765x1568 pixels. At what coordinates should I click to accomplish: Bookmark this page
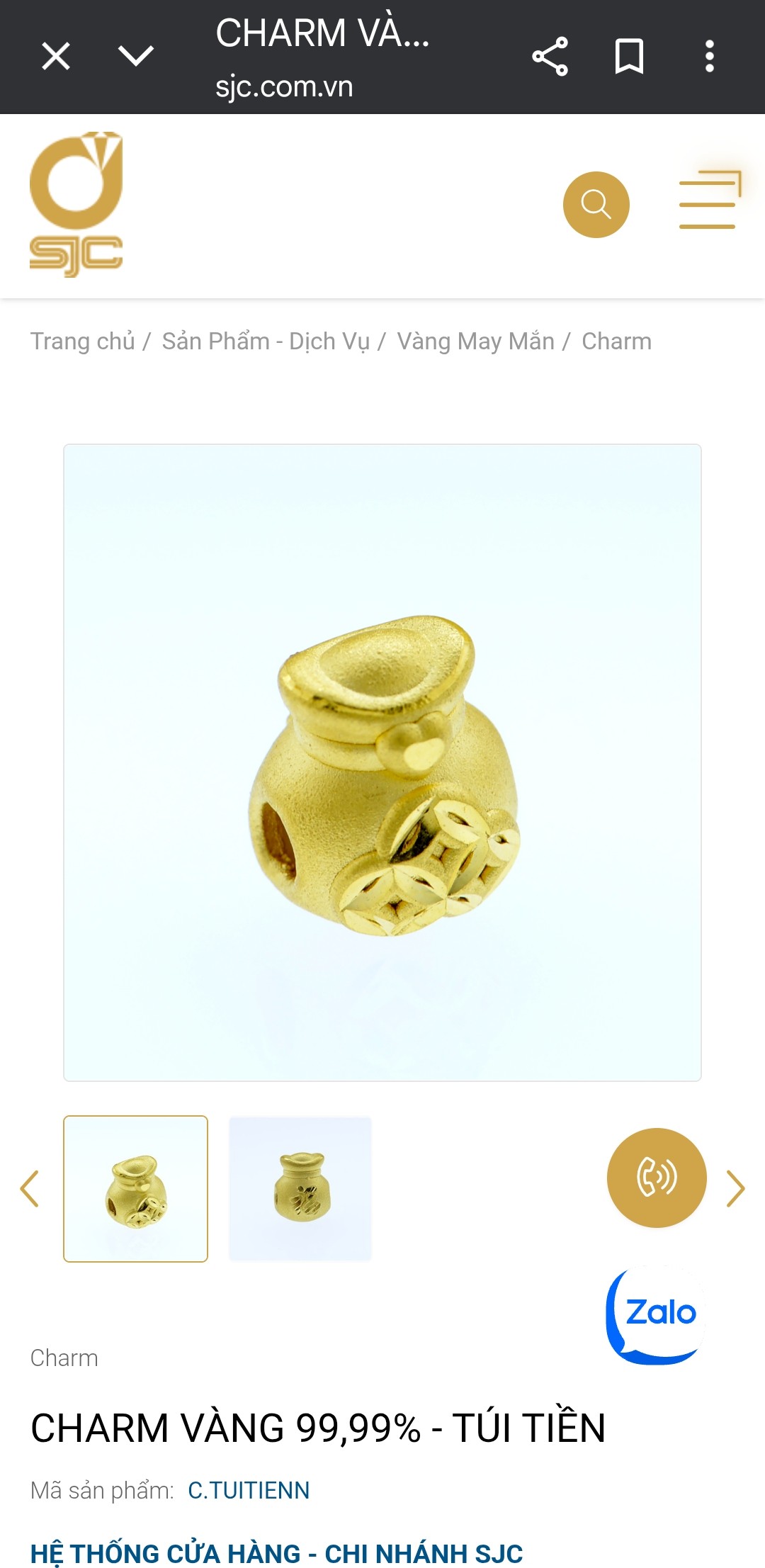[x=630, y=57]
